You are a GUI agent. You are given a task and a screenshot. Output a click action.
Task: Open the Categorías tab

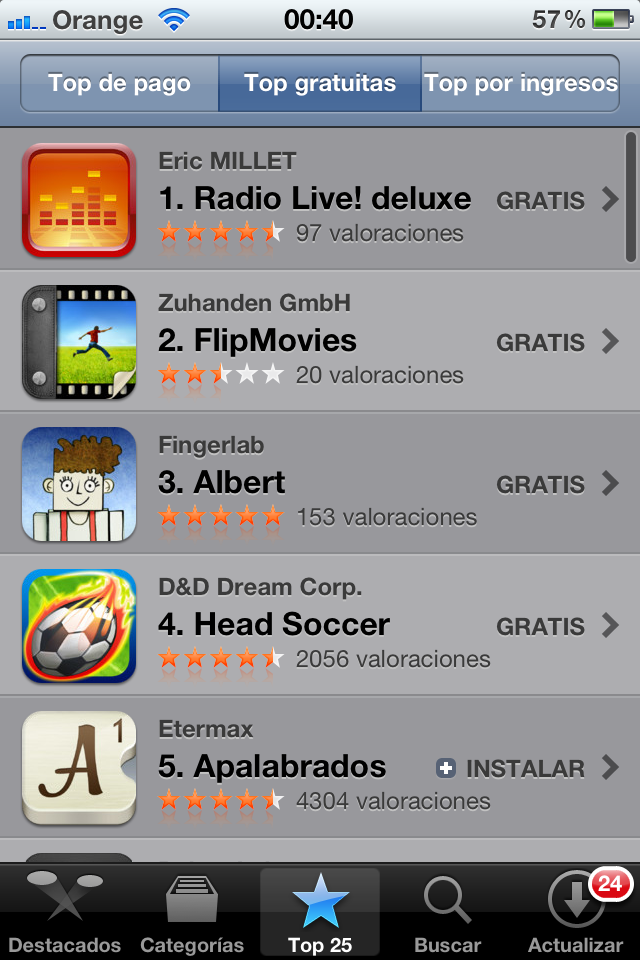pos(192,912)
